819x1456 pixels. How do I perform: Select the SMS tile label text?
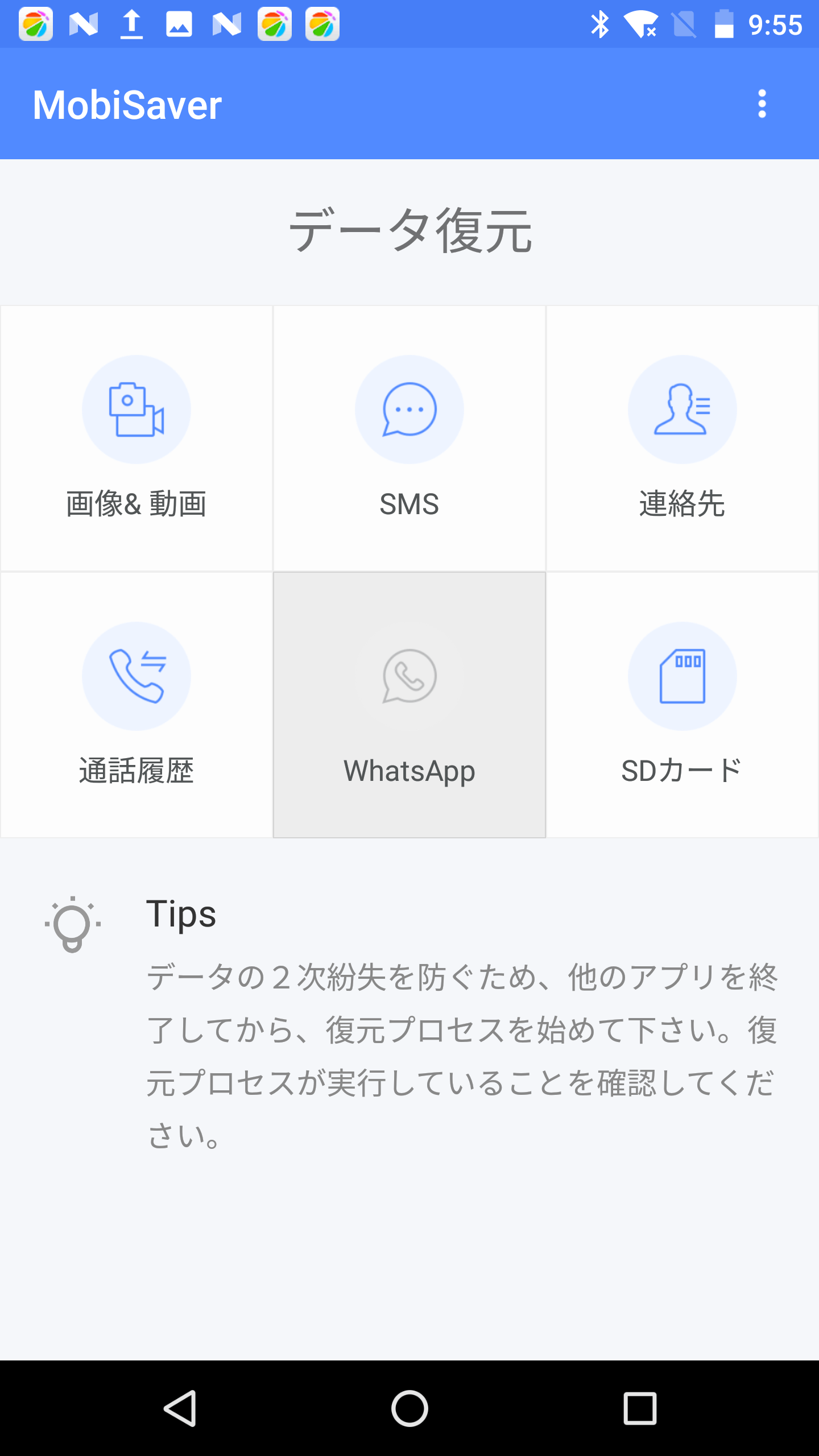409,503
